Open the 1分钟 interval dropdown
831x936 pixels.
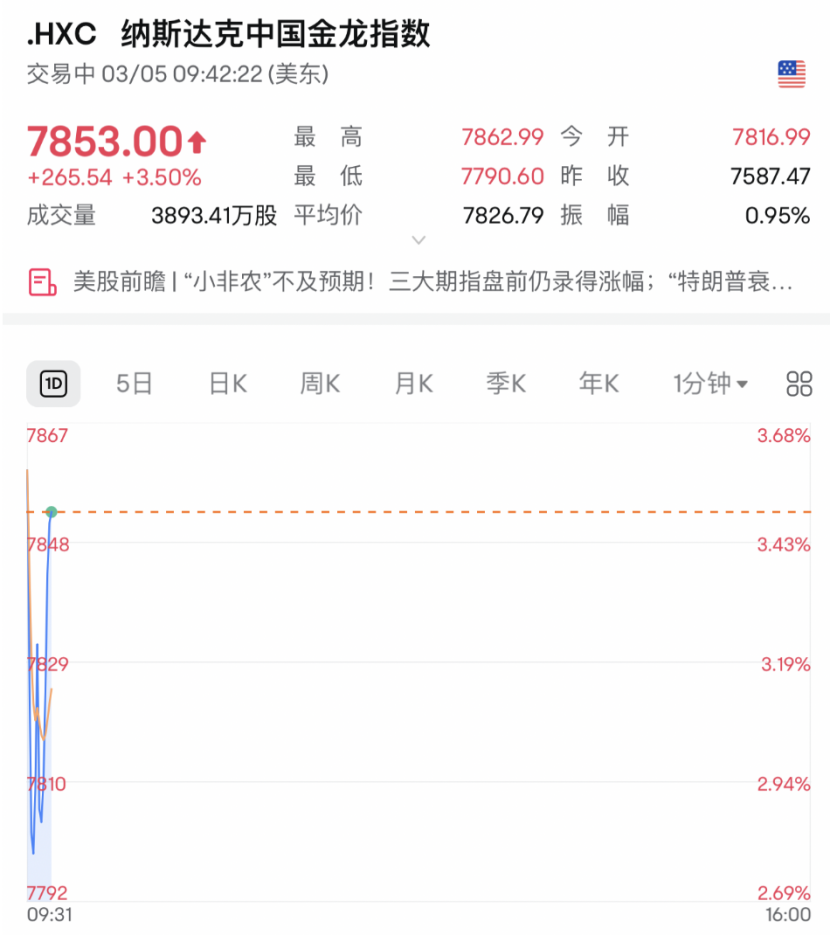tap(702, 383)
